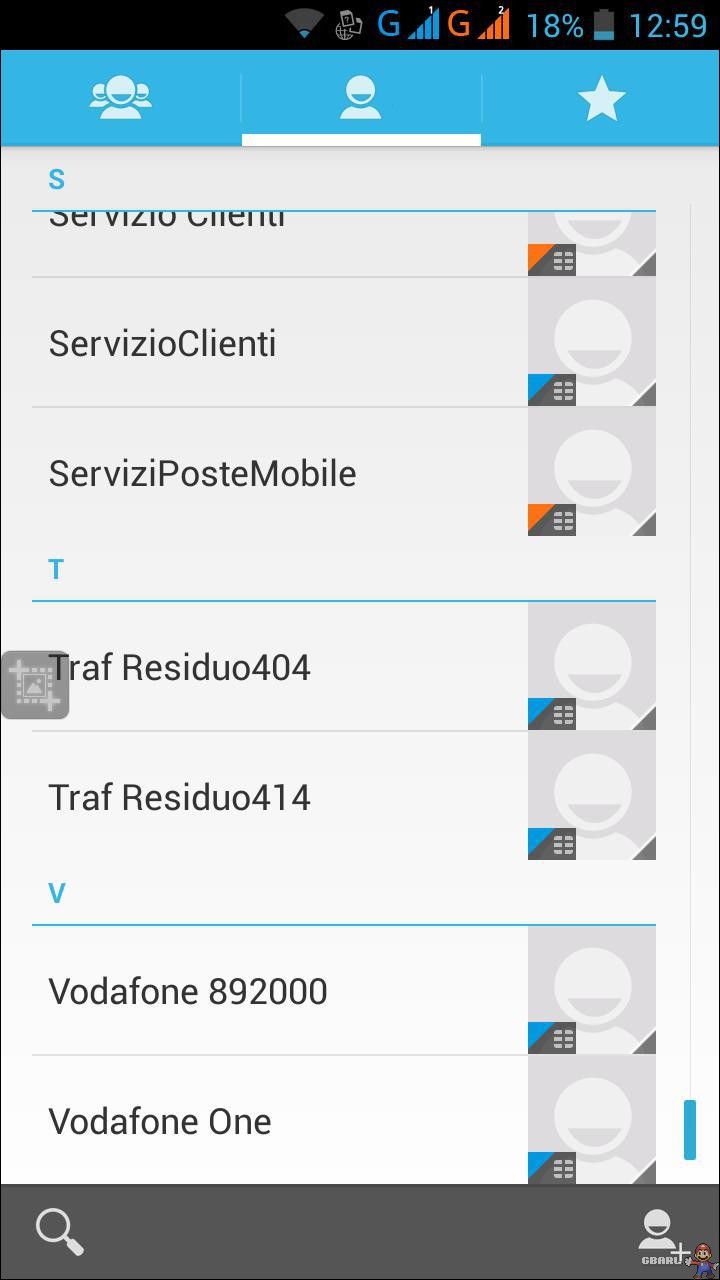The width and height of the screenshot is (720, 1280).
Task: Open Traf Residuo414 contact
Action: coord(344,796)
